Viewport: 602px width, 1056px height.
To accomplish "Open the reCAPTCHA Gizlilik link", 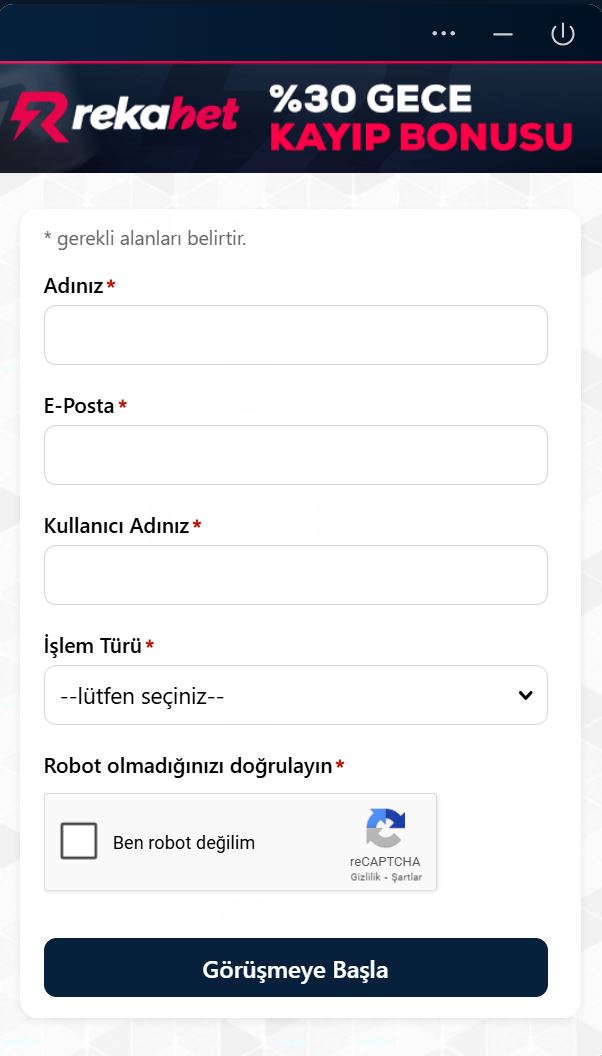I will coord(365,877).
